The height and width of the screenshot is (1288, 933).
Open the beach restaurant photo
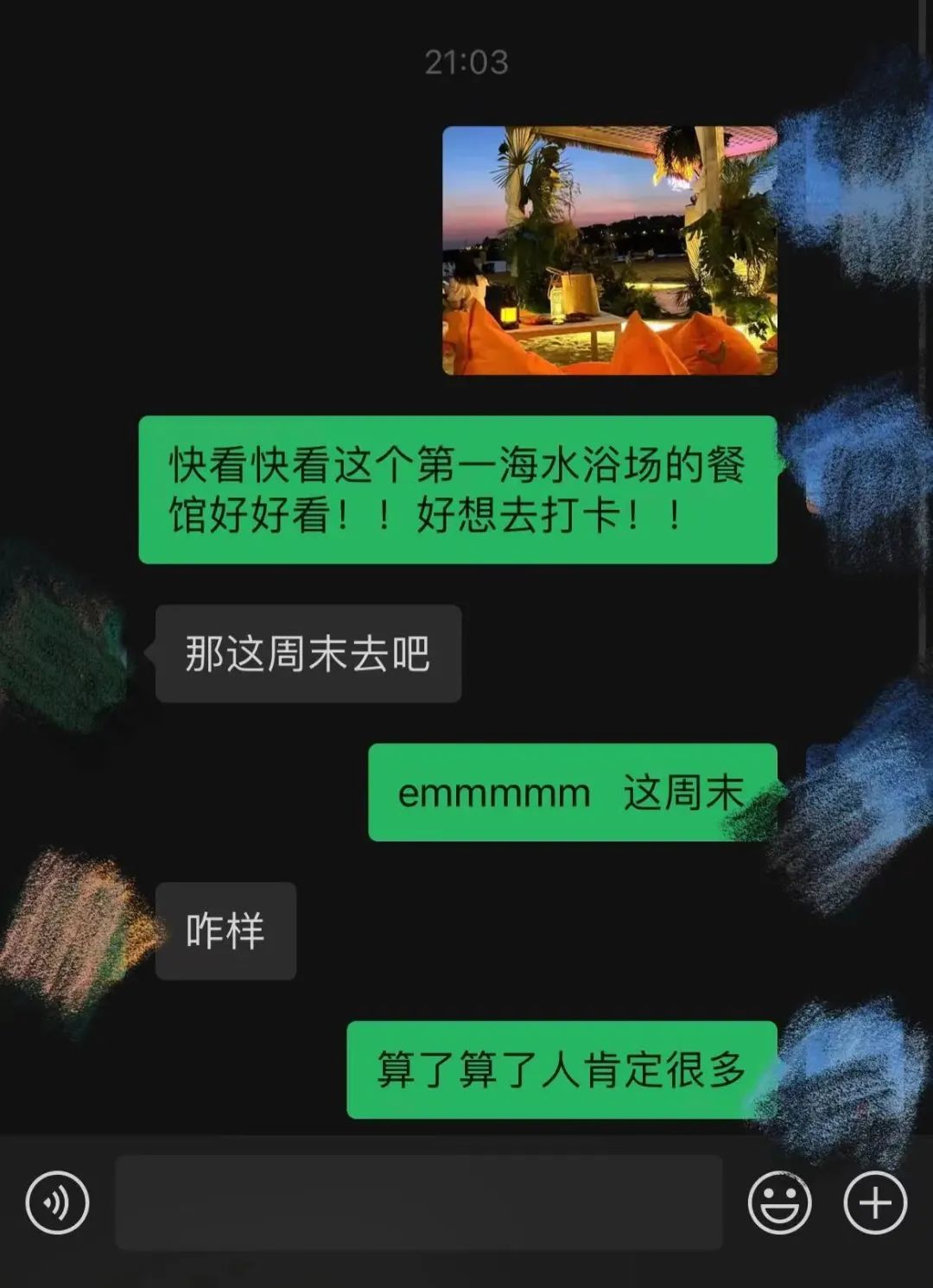(609, 251)
